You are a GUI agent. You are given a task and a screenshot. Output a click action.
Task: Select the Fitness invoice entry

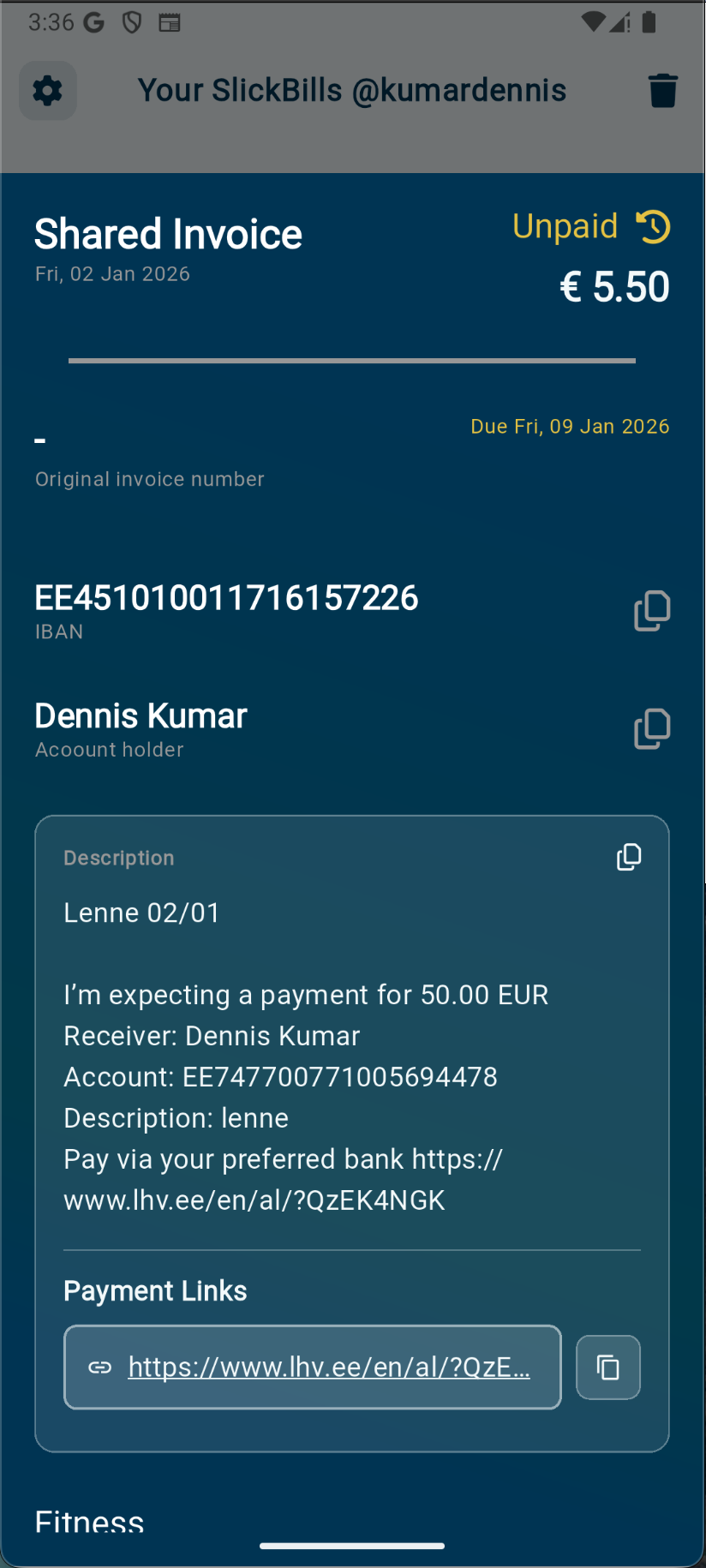89,1521
